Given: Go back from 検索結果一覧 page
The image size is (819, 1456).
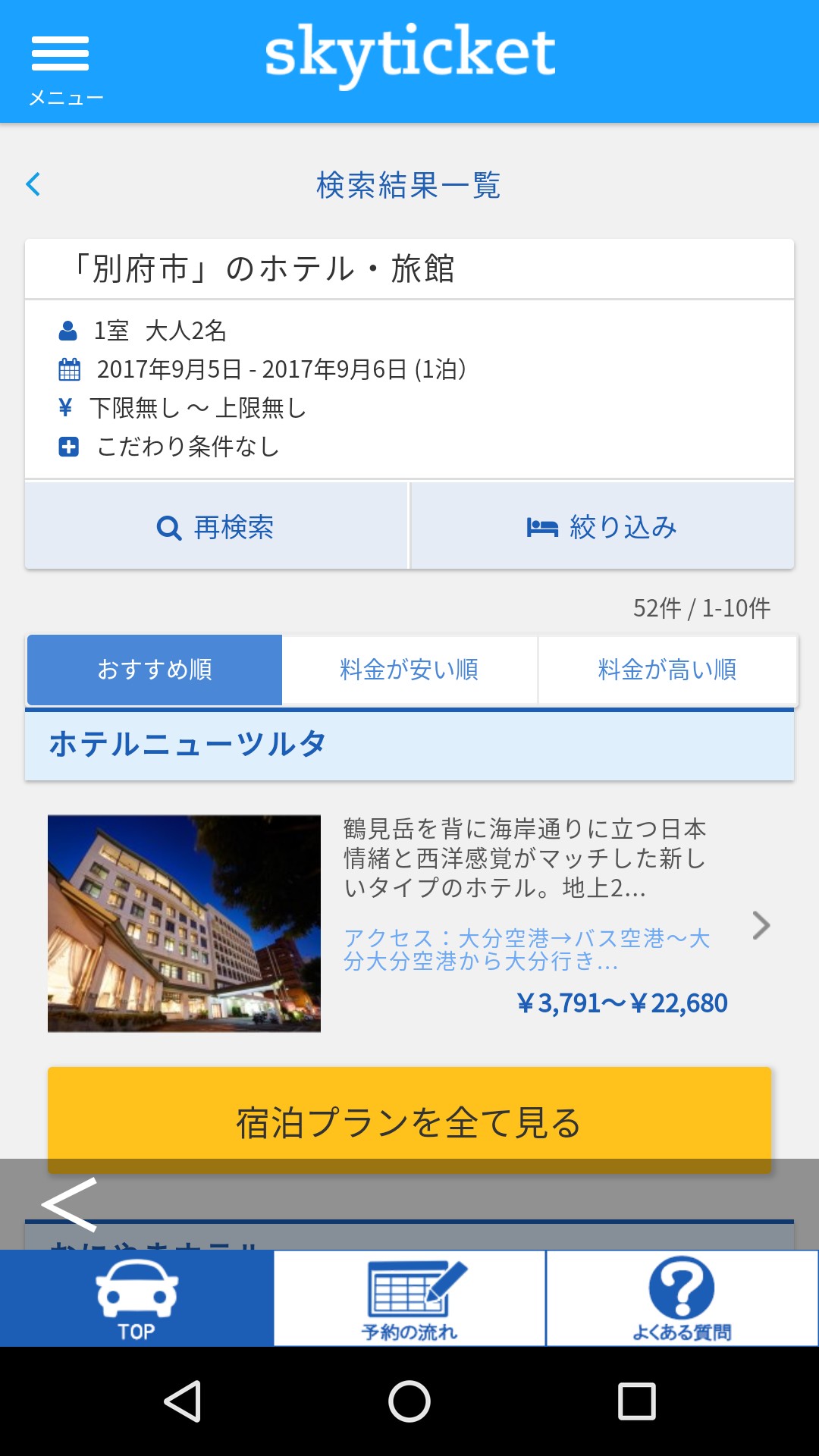Looking at the screenshot, I should [x=33, y=184].
